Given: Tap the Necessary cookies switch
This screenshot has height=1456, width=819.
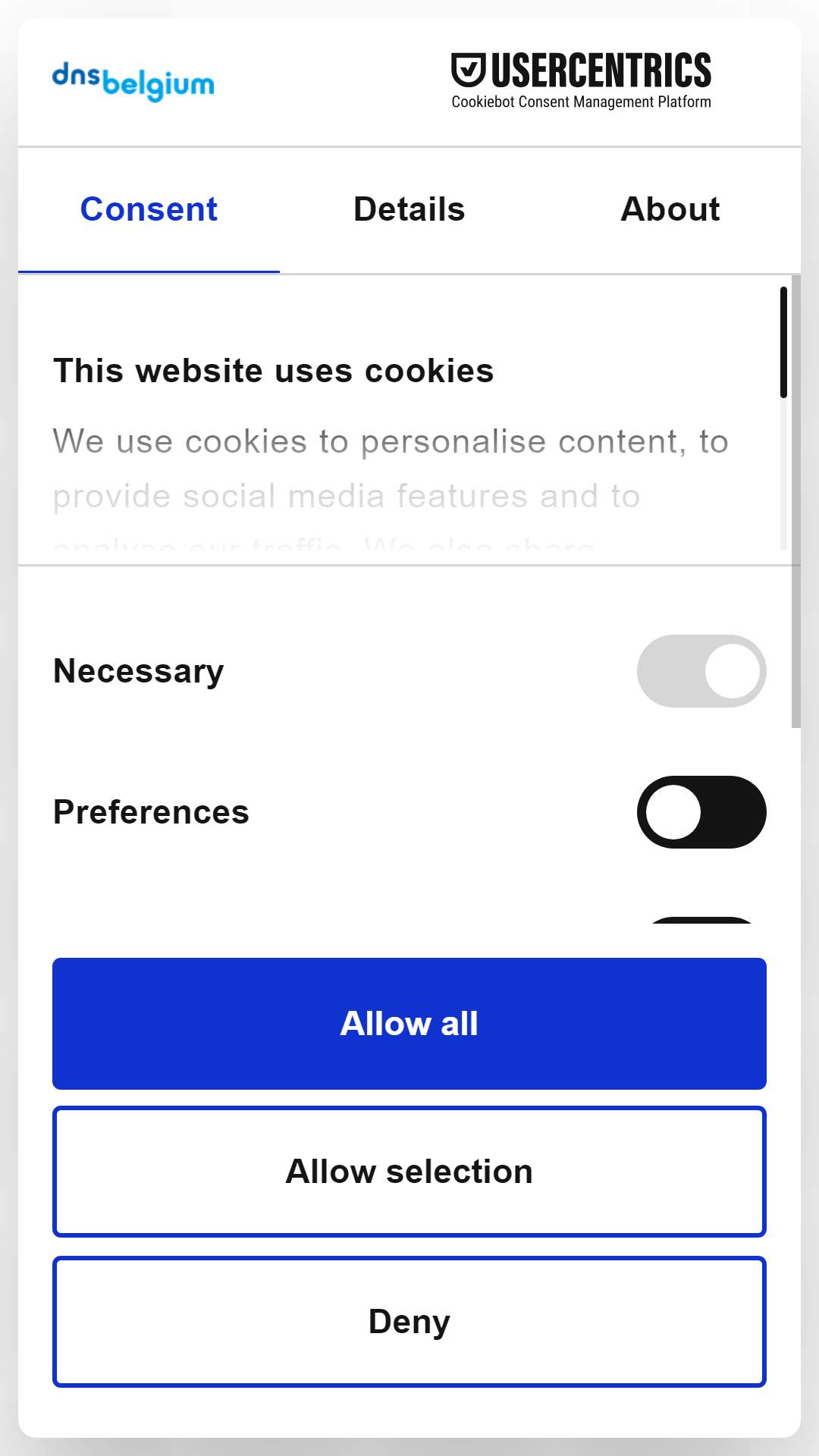Looking at the screenshot, I should point(701,671).
